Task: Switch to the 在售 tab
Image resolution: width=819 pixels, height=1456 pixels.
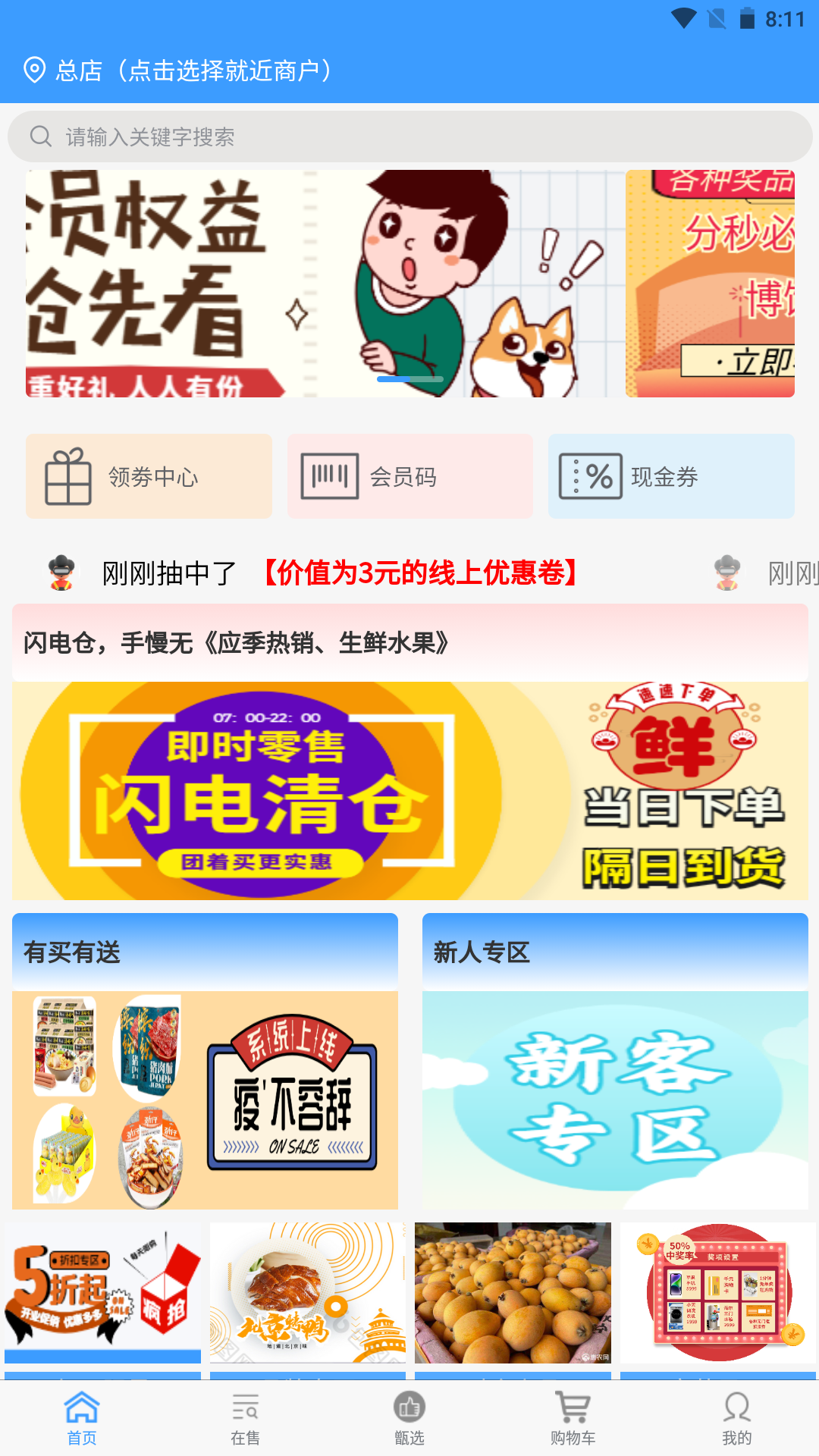Action: (x=246, y=1419)
